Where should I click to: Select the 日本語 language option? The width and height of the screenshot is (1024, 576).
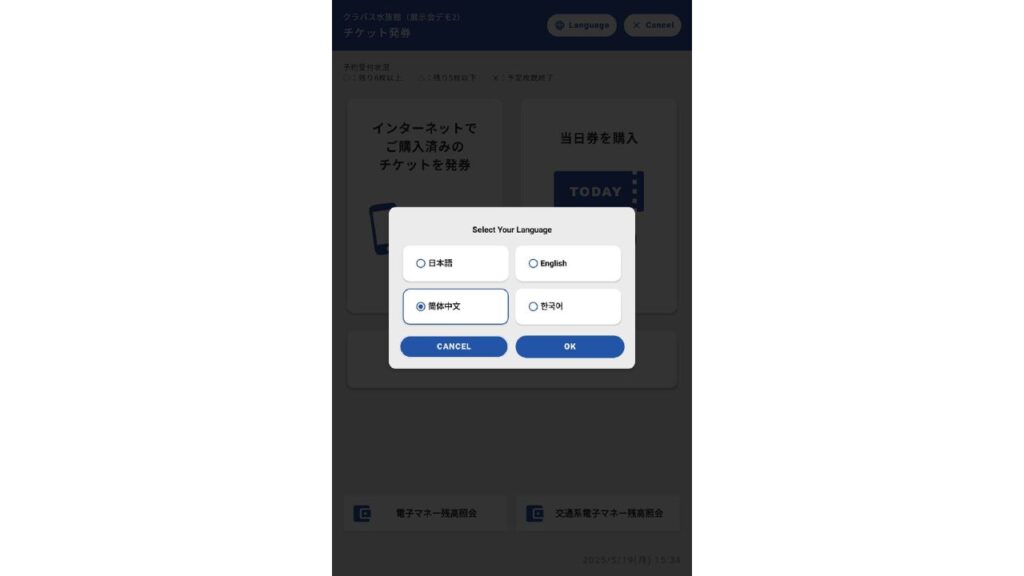pos(455,264)
